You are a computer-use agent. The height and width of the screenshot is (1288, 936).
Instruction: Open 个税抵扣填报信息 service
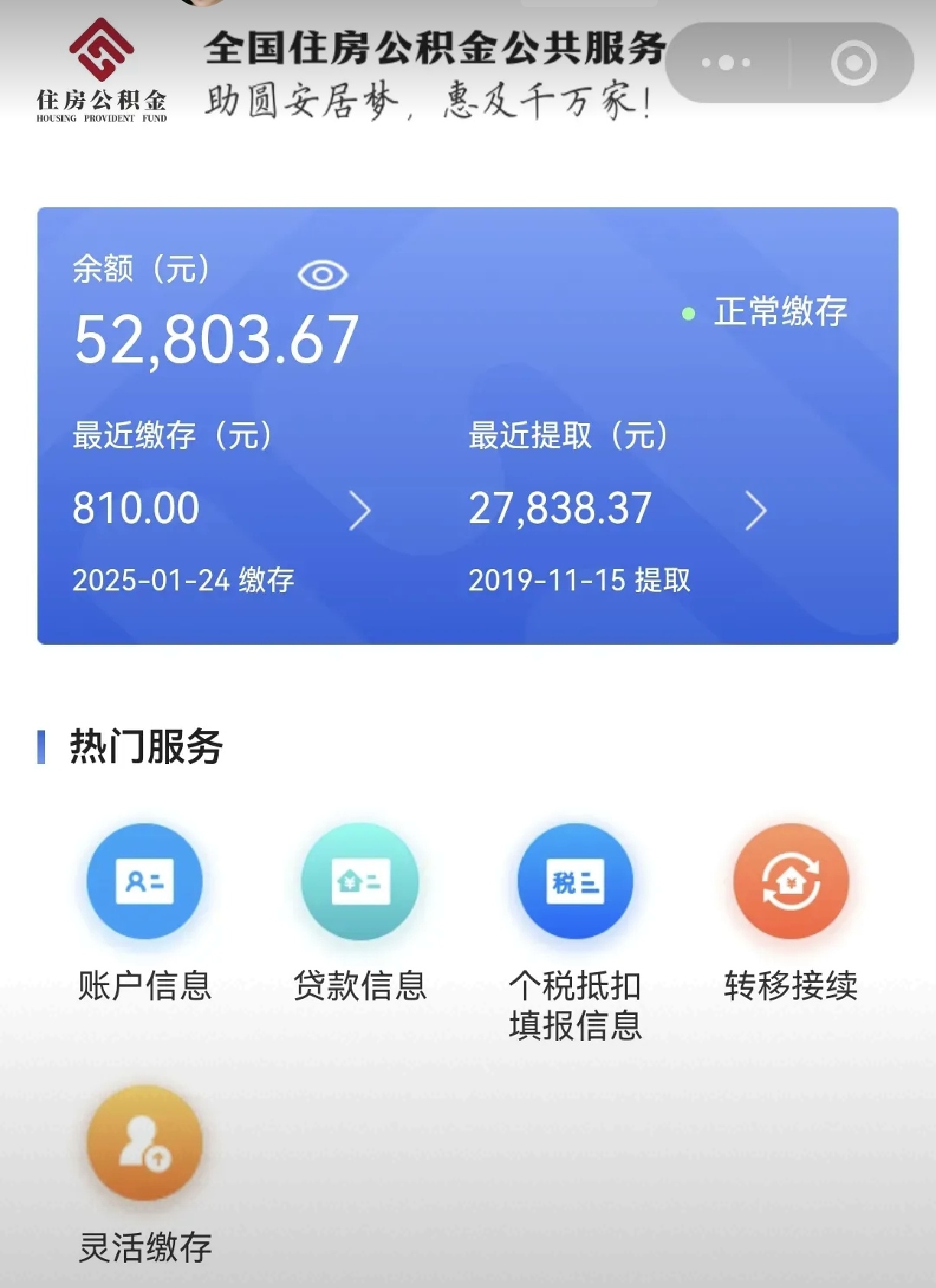click(575, 881)
